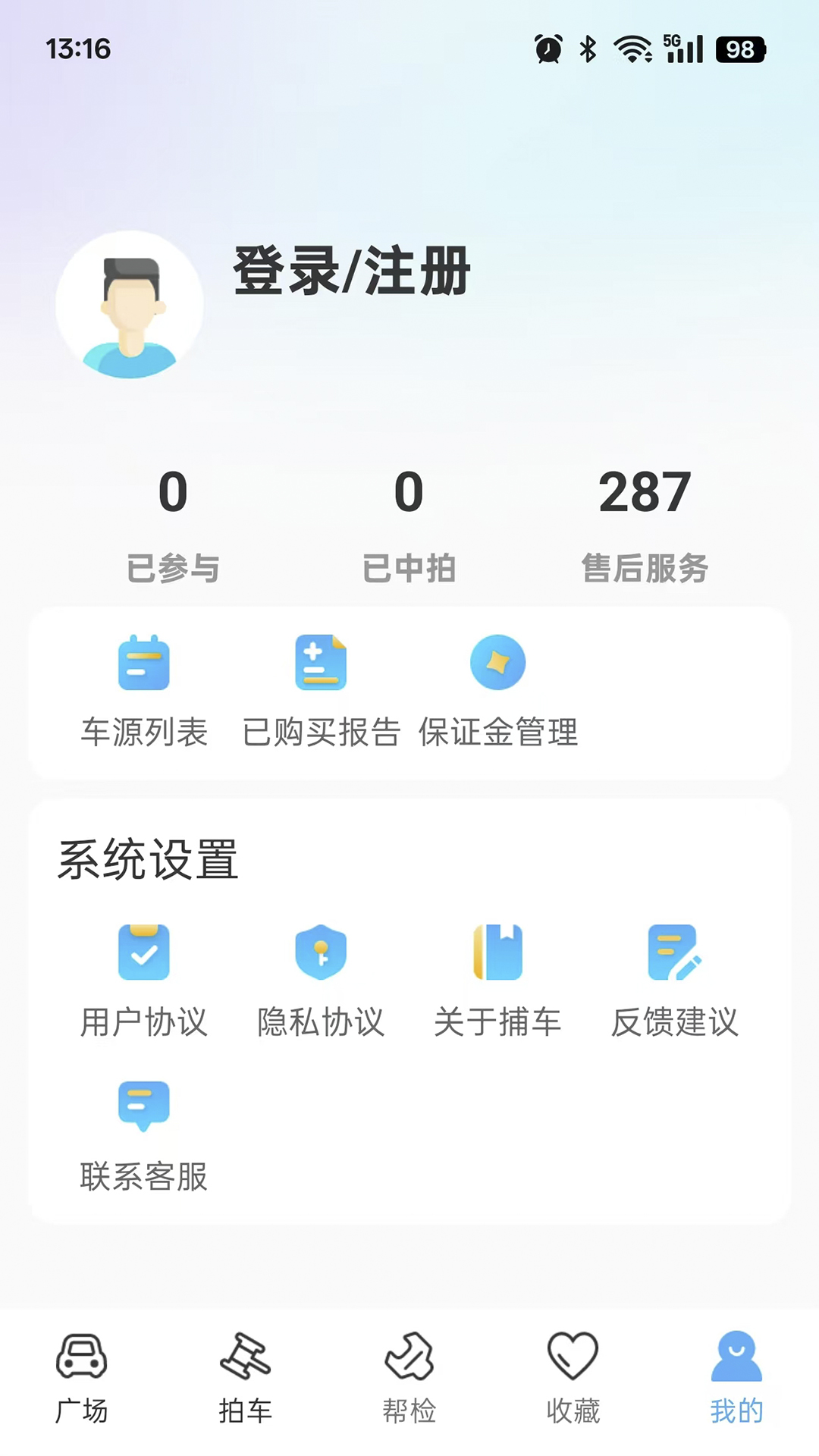
Task: View 已购买报告 purchased reports
Action: 321,690
